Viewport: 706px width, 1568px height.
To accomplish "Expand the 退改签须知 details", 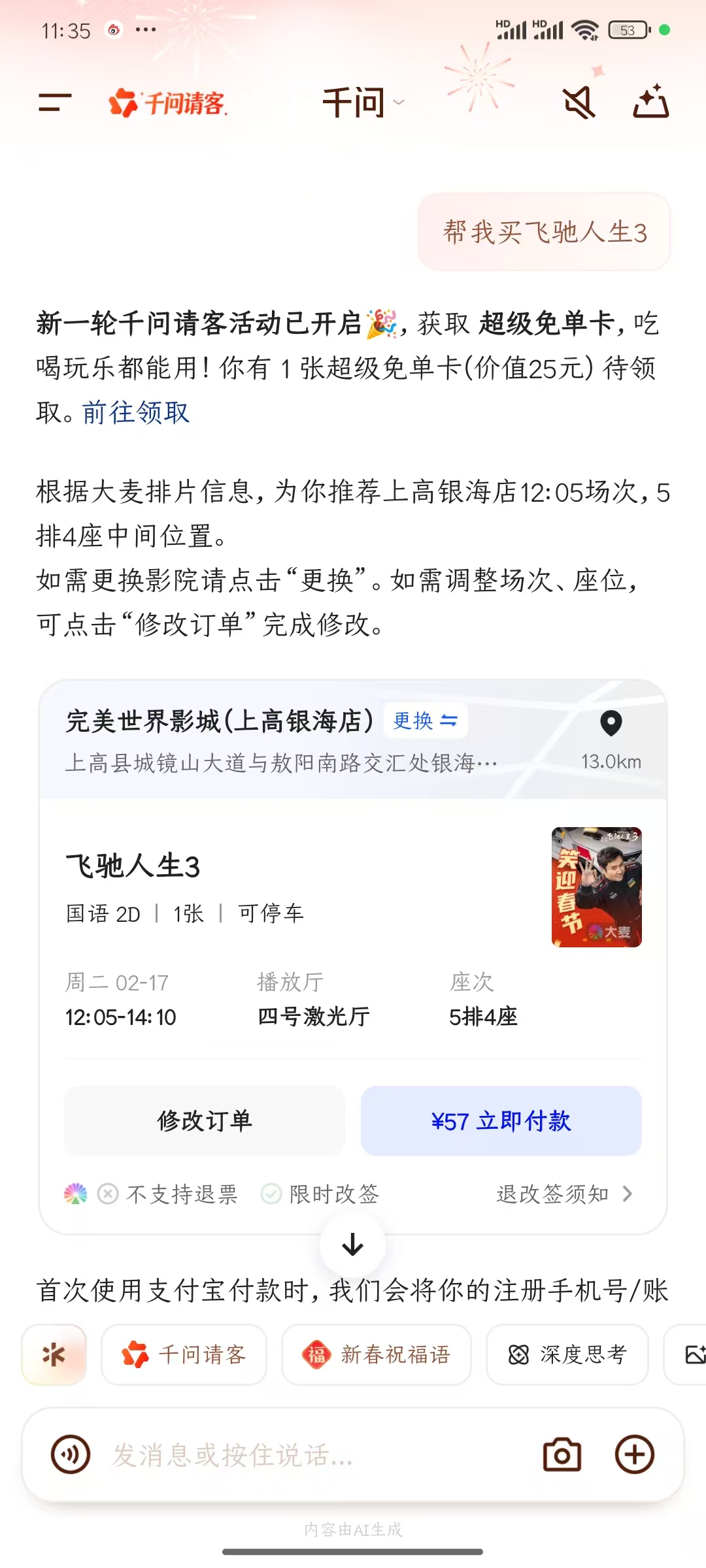I will (x=563, y=1194).
